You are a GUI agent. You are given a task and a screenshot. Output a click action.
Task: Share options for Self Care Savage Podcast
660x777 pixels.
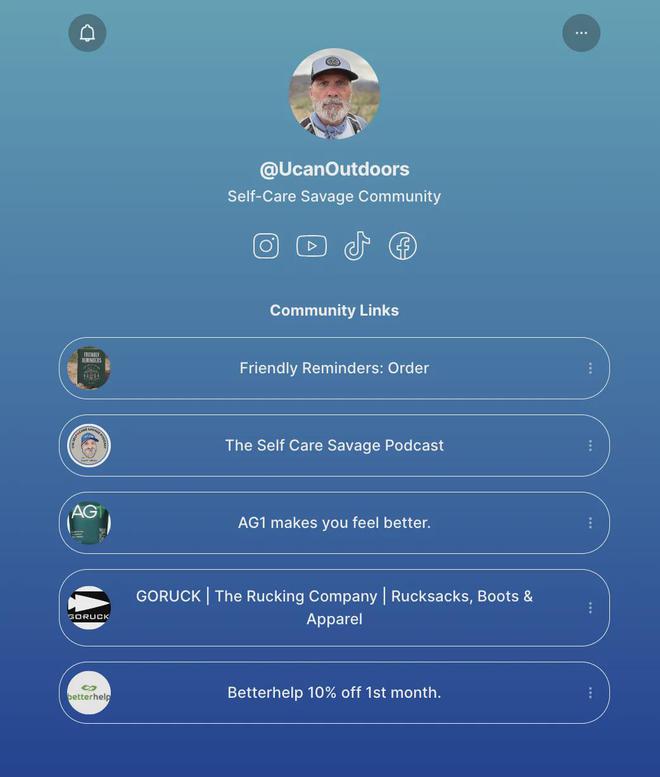(590, 445)
